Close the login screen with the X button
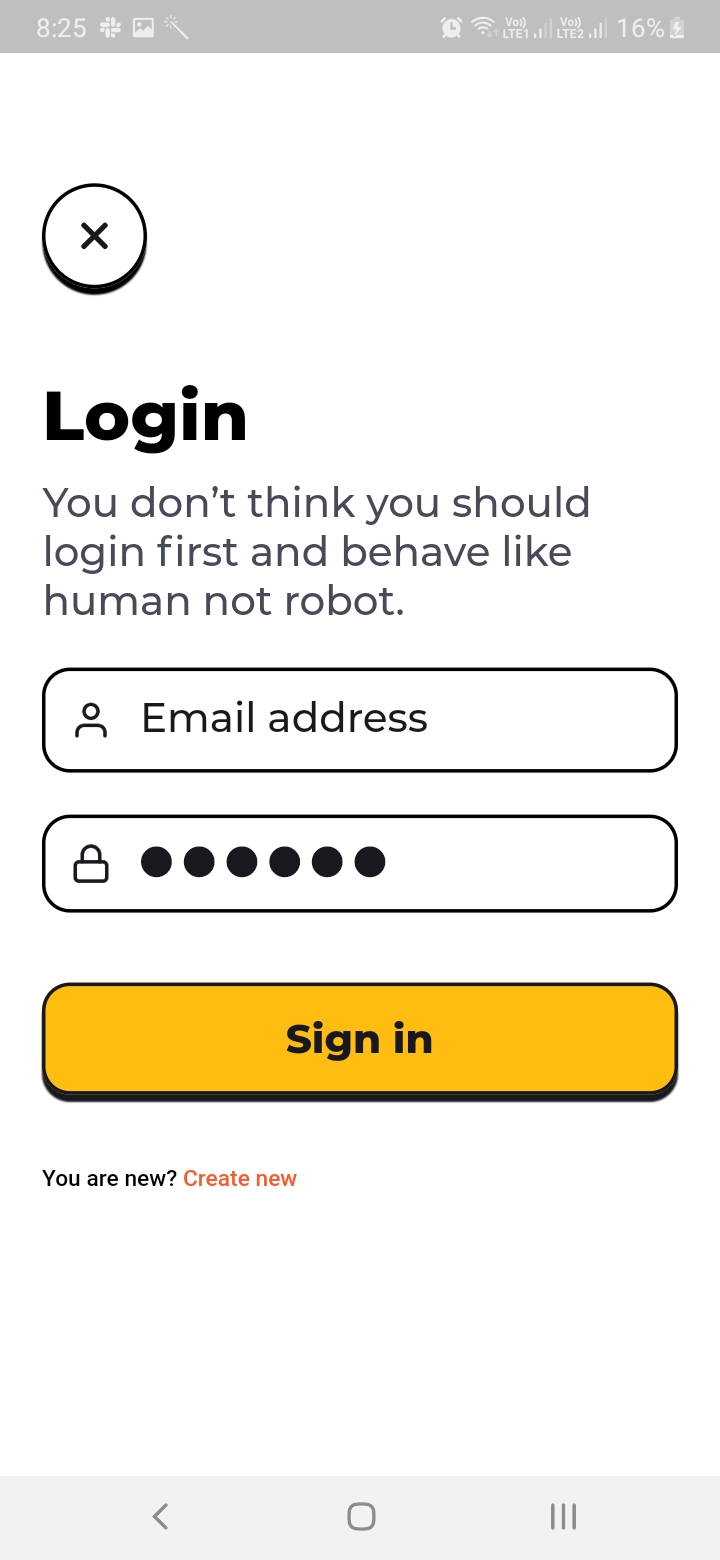Screen dimensions: 720x1560 94,237
